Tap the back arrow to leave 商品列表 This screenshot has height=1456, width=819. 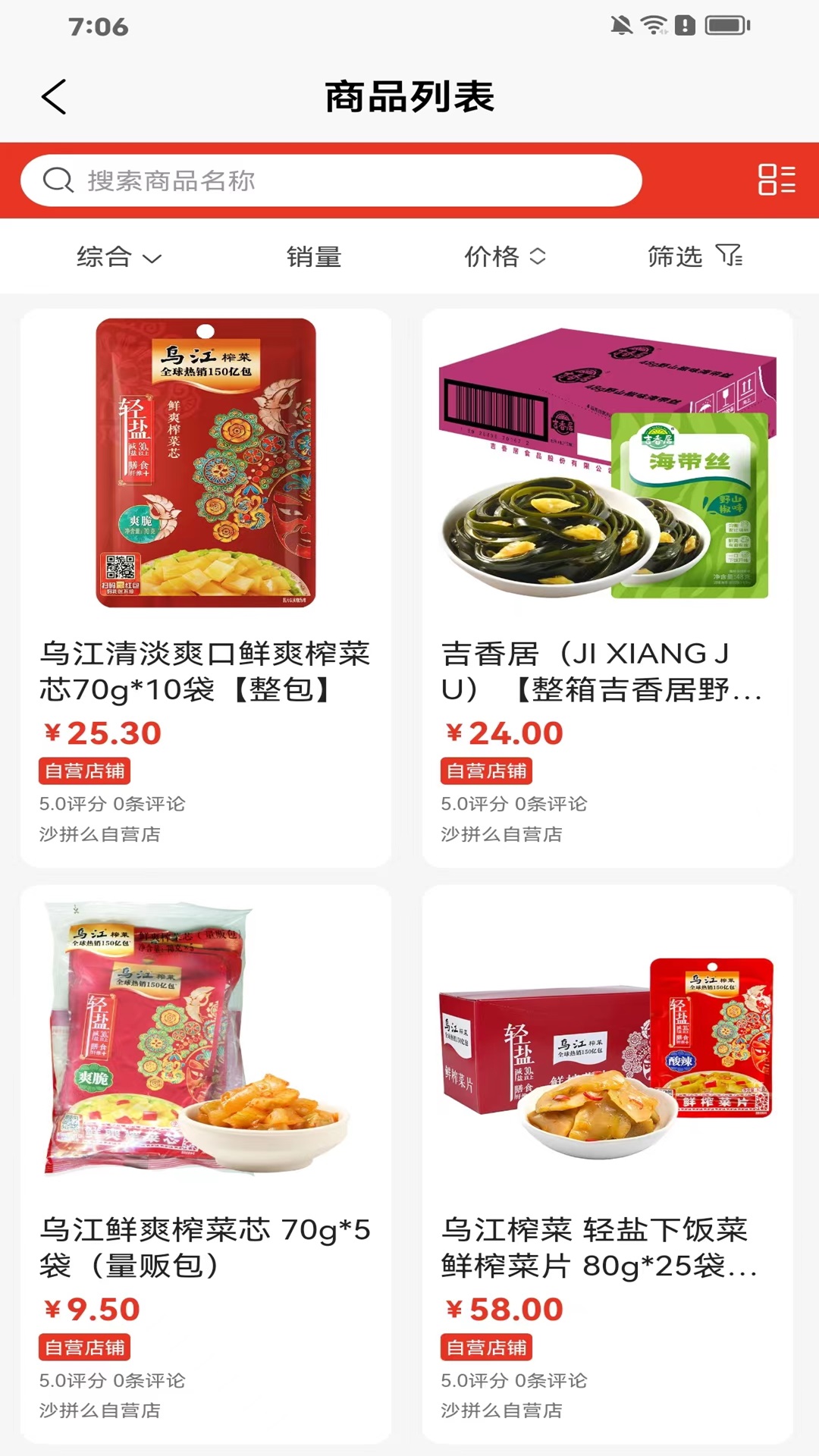[x=52, y=97]
